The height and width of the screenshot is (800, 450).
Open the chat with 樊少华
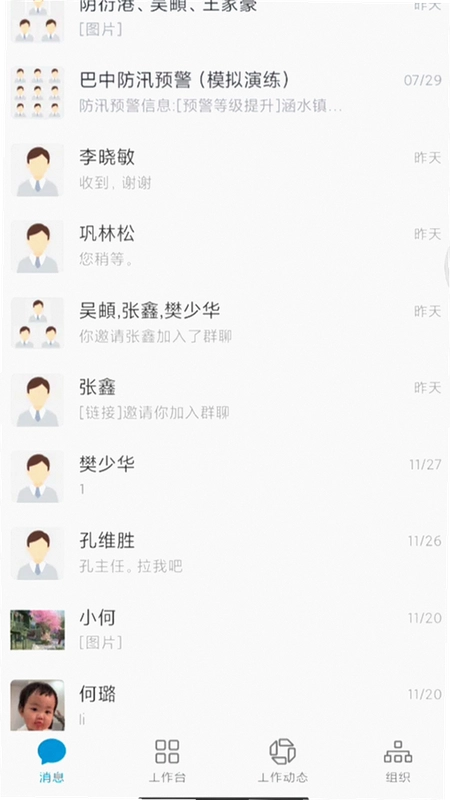(x=225, y=476)
